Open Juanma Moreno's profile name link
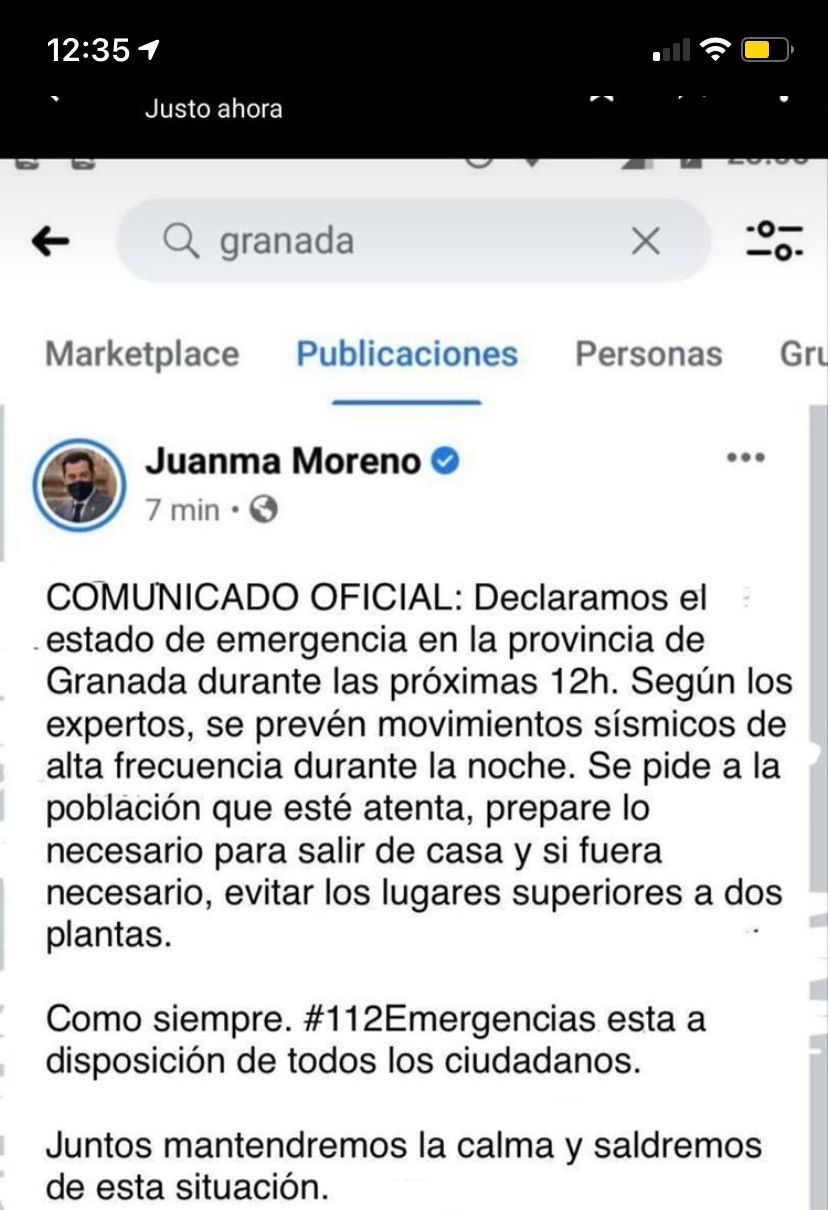 (x=283, y=461)
